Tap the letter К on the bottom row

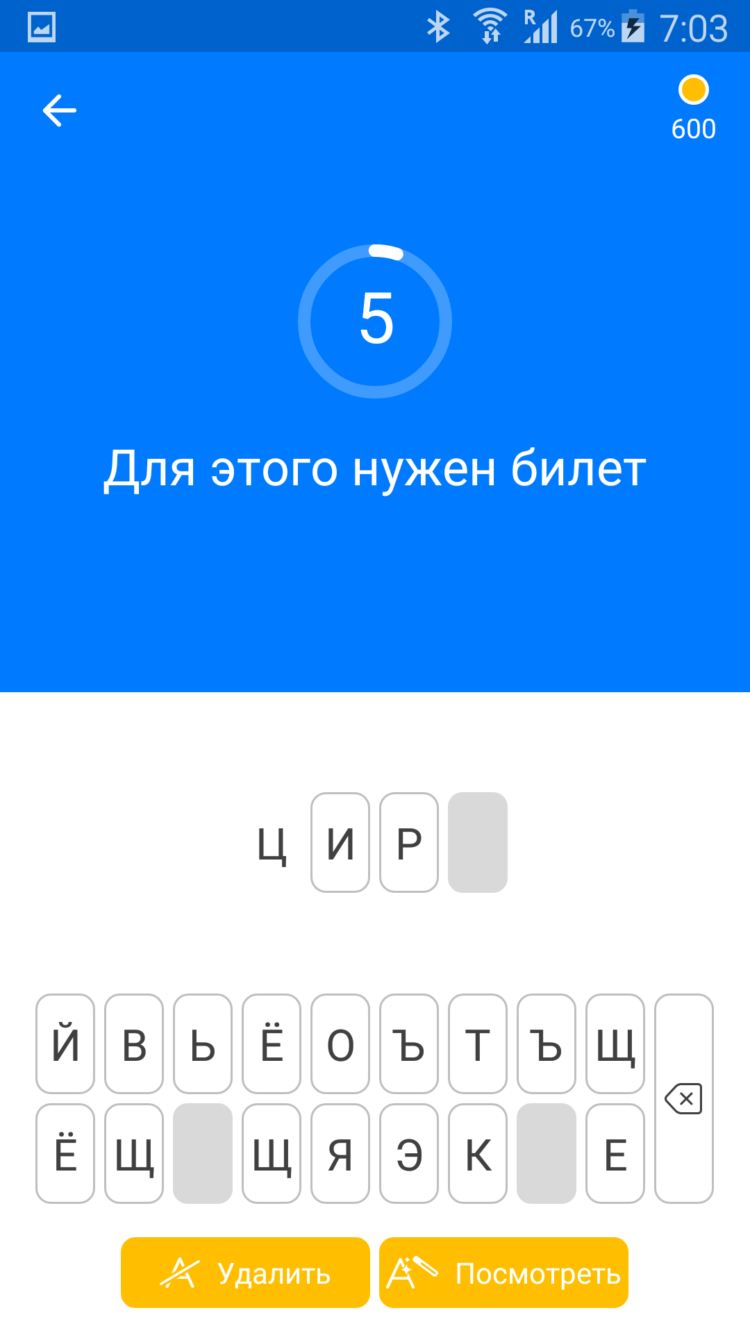pyautogui.click(x=477, y=1154)
